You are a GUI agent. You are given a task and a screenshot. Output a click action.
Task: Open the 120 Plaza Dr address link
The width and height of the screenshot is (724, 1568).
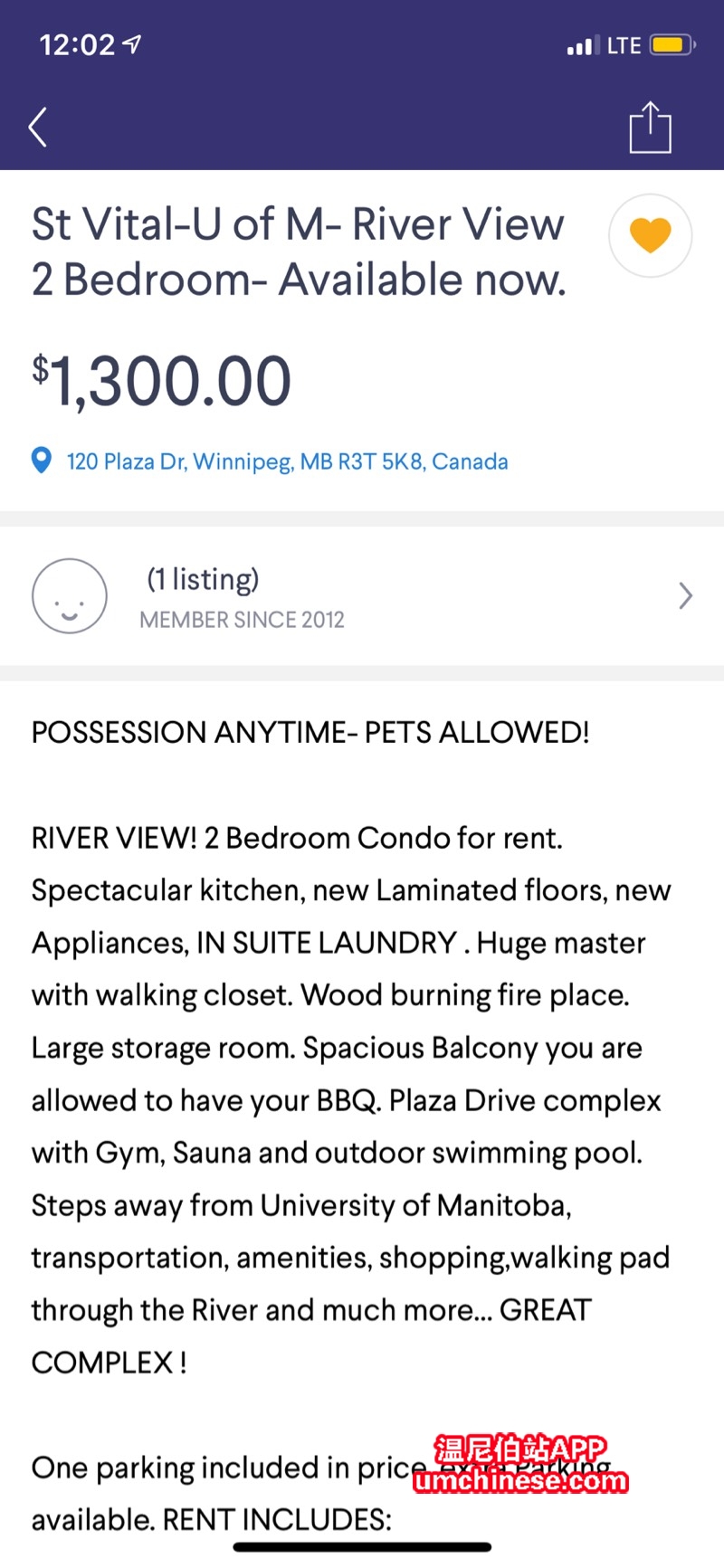pos(287,461)
